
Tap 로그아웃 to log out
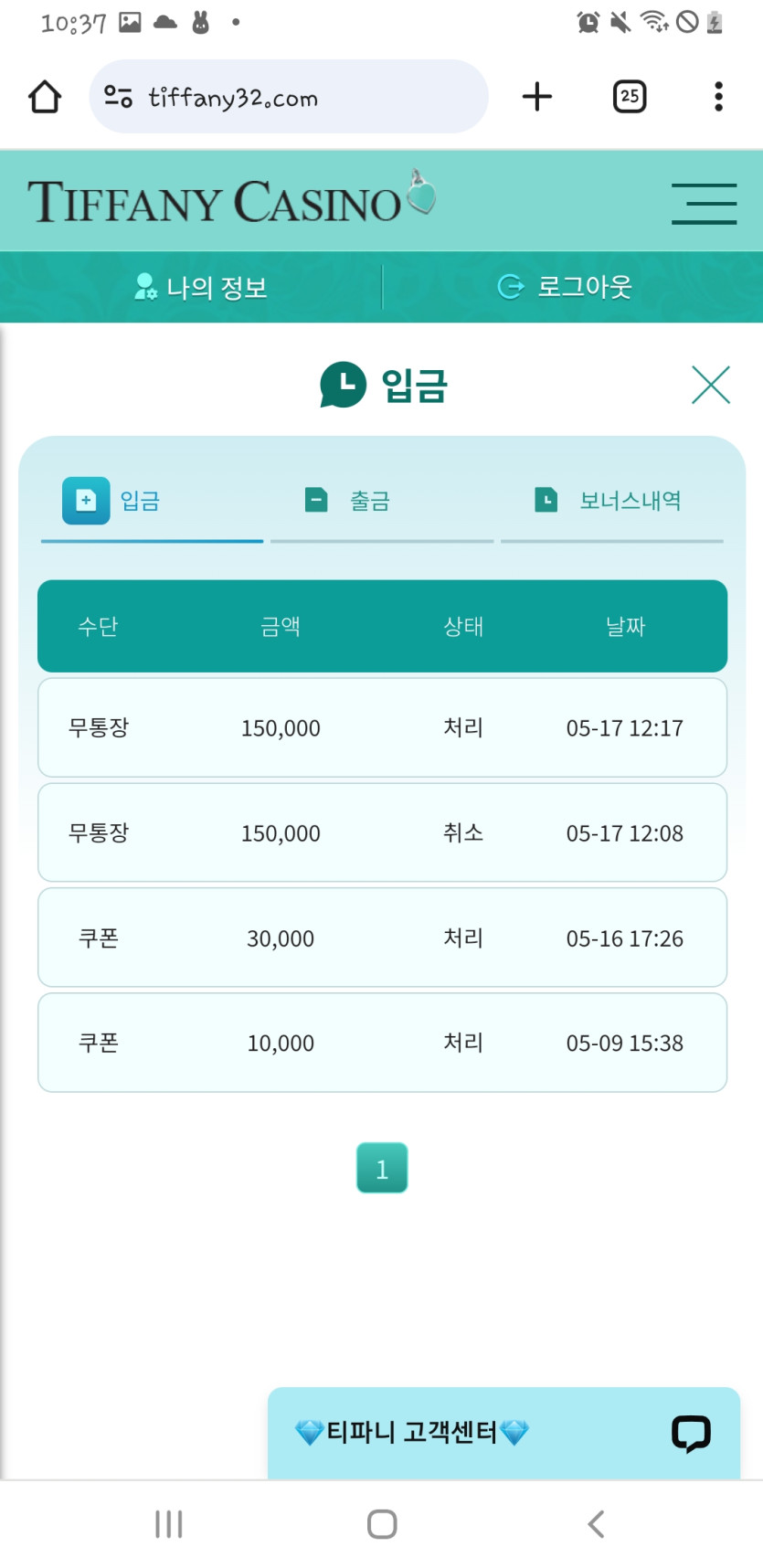pos(565,288)
